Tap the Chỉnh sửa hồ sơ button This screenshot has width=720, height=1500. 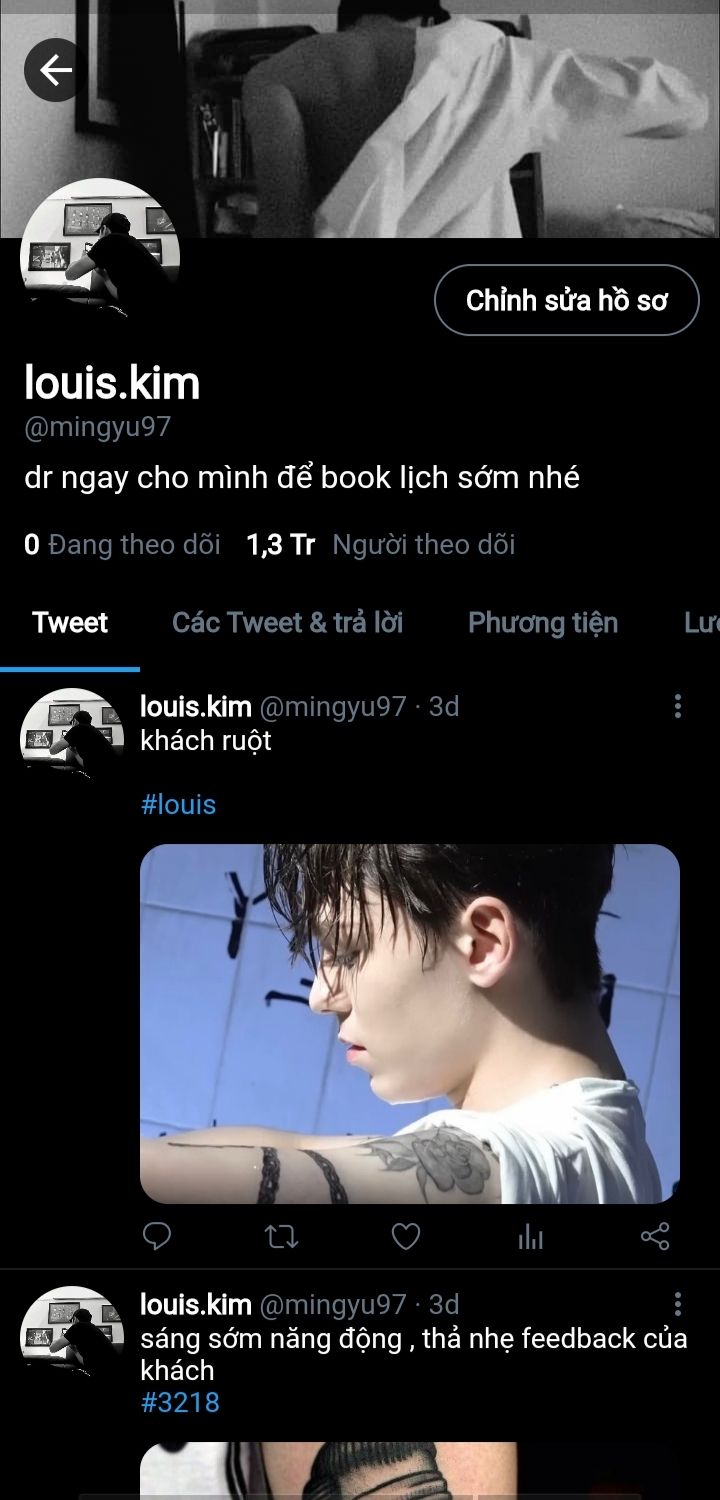(x=566, y=300)
